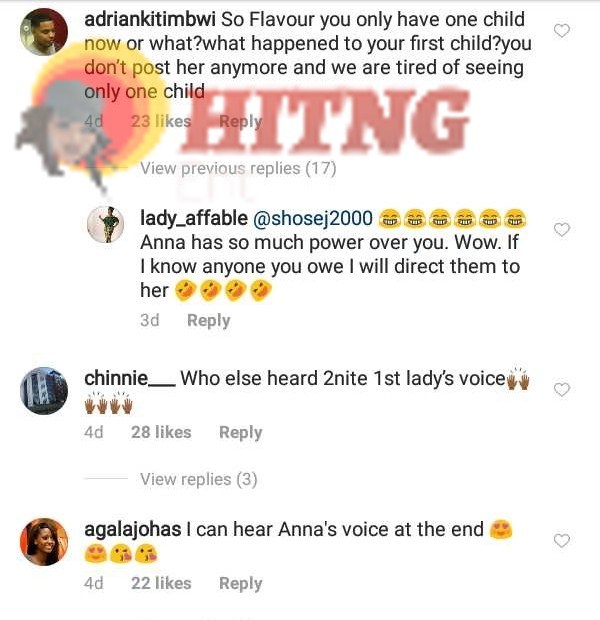Like adriankitimbwi's comment
The width and height of the screenshot is (600, 620).
point(562,31)
